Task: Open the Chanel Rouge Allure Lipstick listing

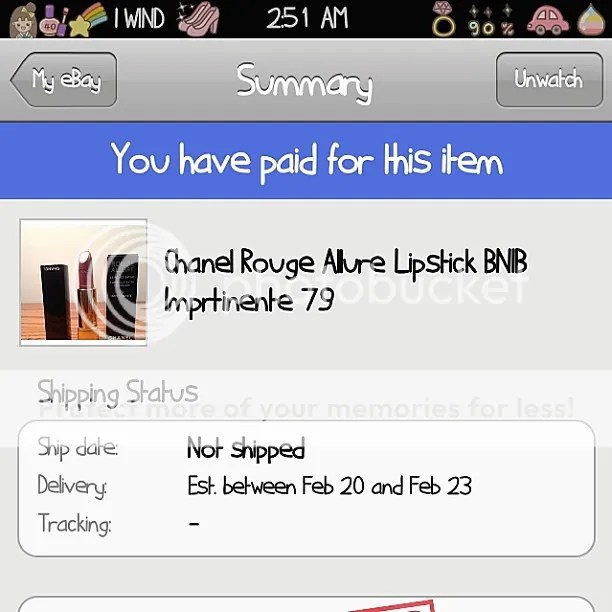Action: pyautogui.click(x=345, y=280)
